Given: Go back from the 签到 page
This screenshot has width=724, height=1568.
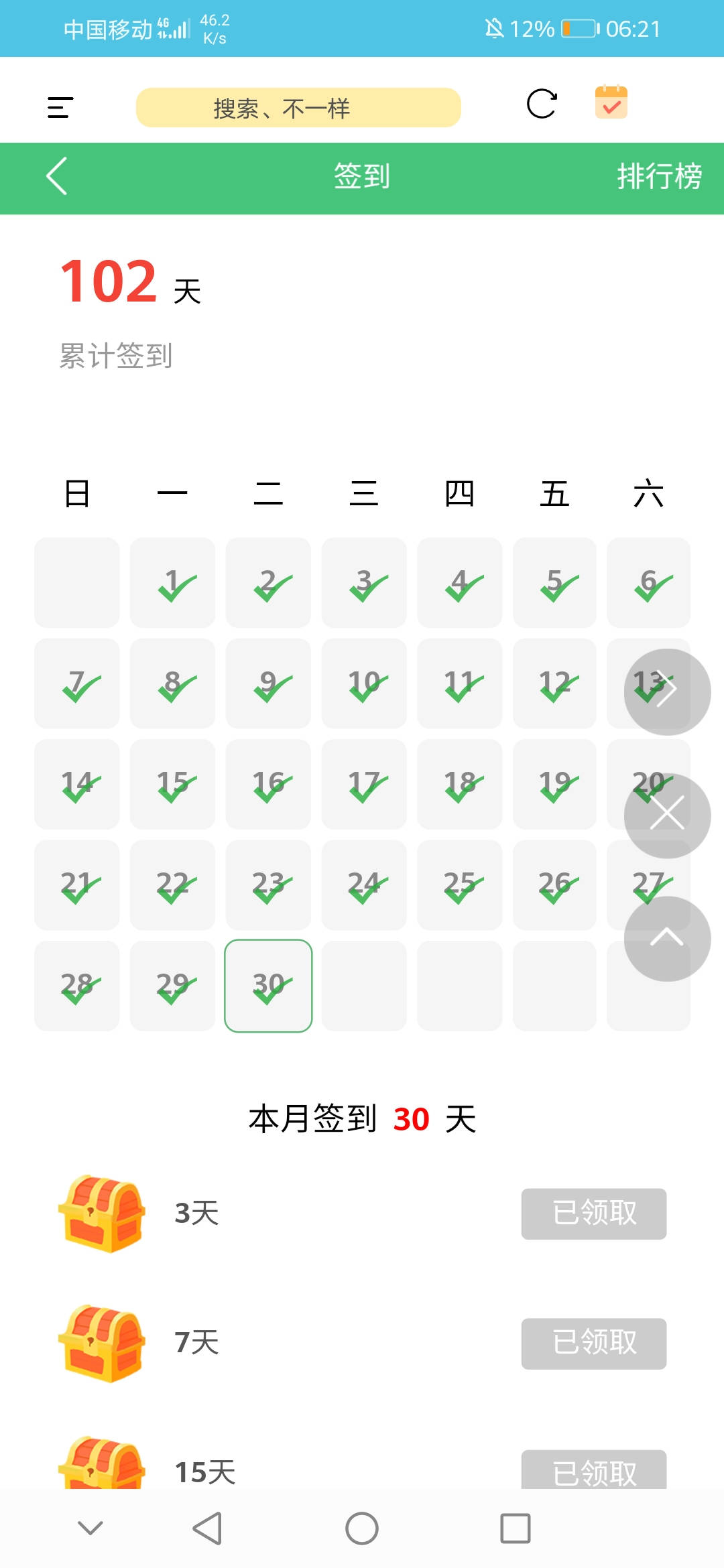Looking at the screenshot, I should (57, 176).
